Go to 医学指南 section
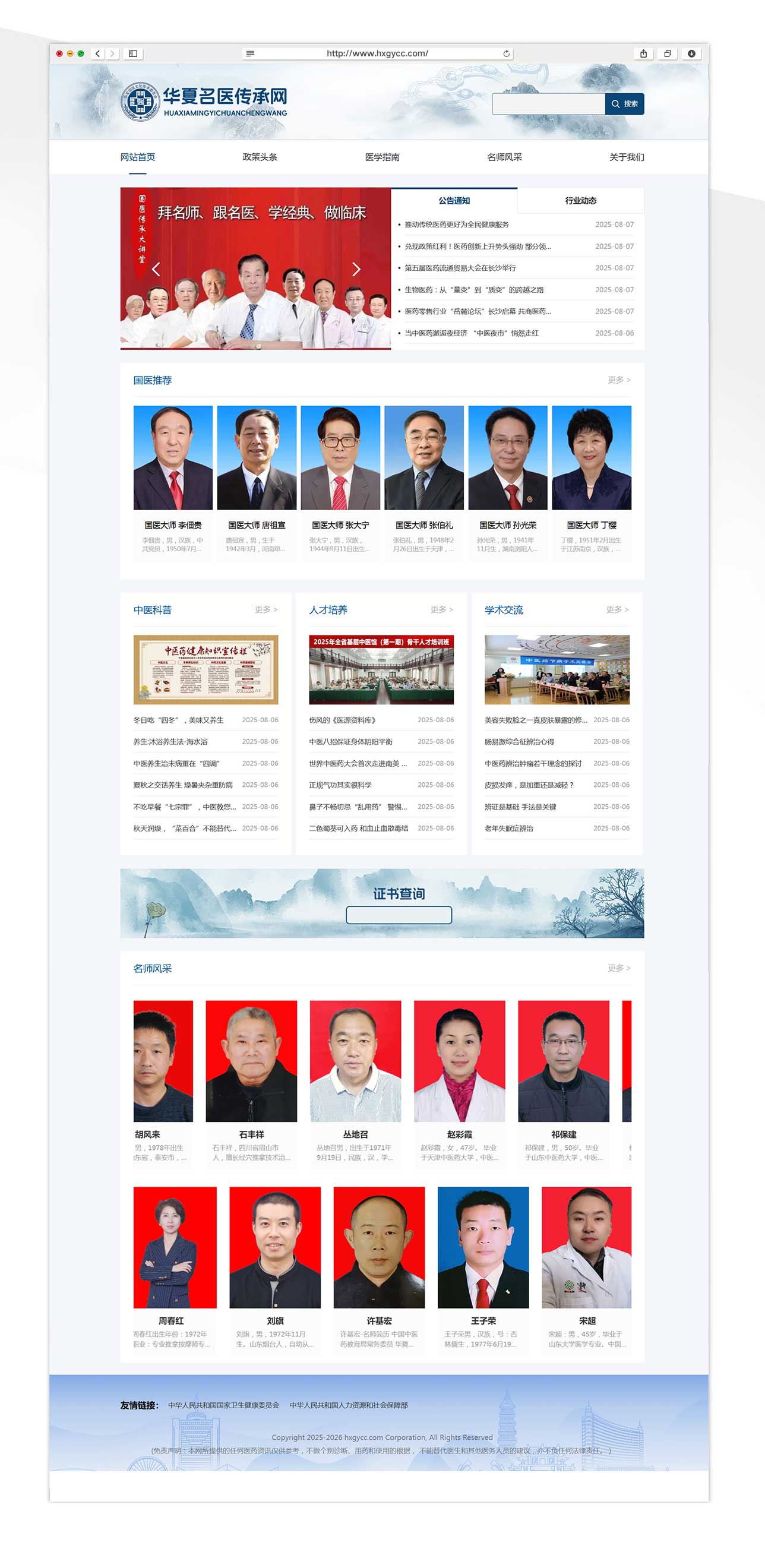 (382, 157)
